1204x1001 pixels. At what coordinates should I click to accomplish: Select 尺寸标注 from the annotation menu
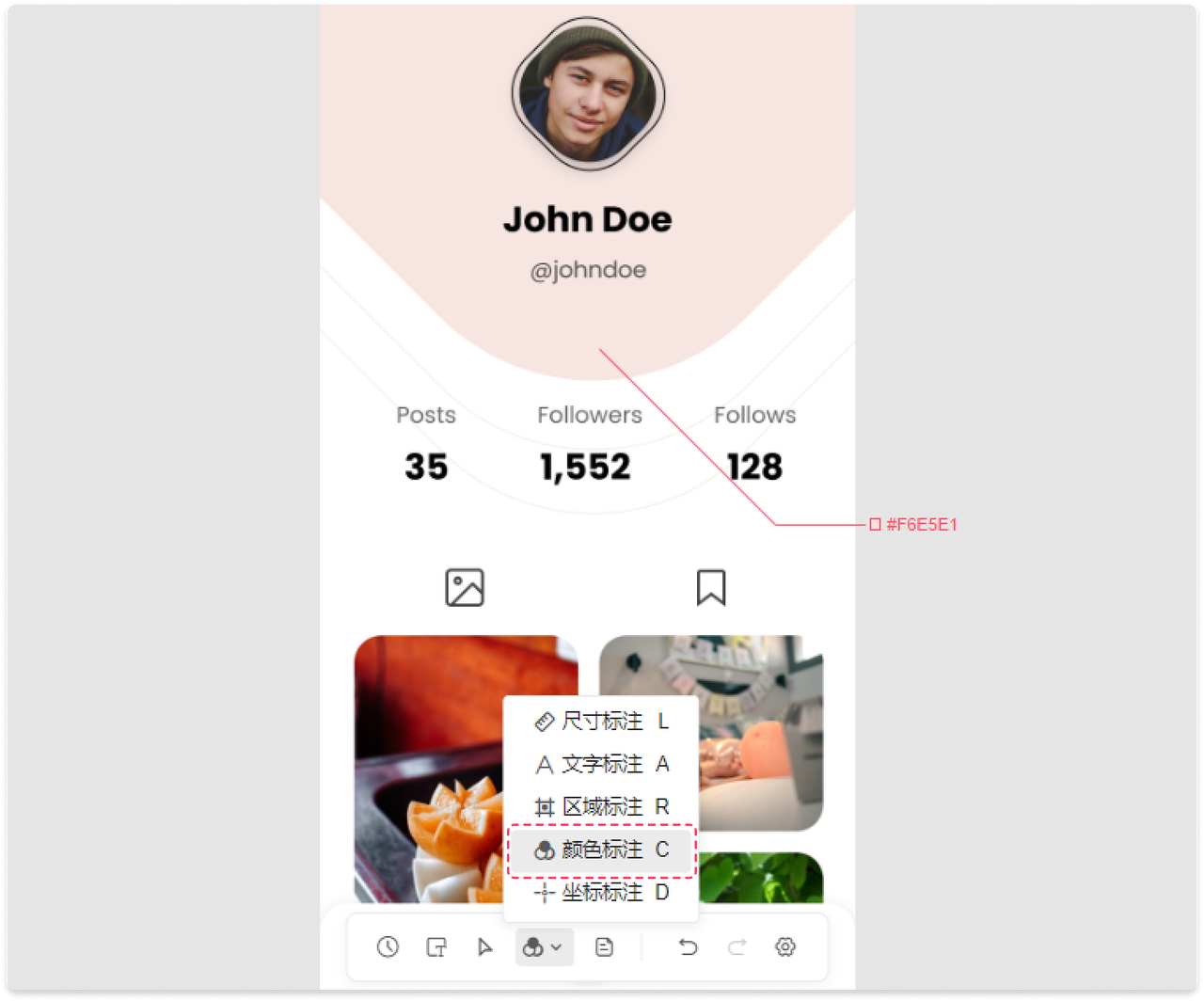click(x=601, y=722)
